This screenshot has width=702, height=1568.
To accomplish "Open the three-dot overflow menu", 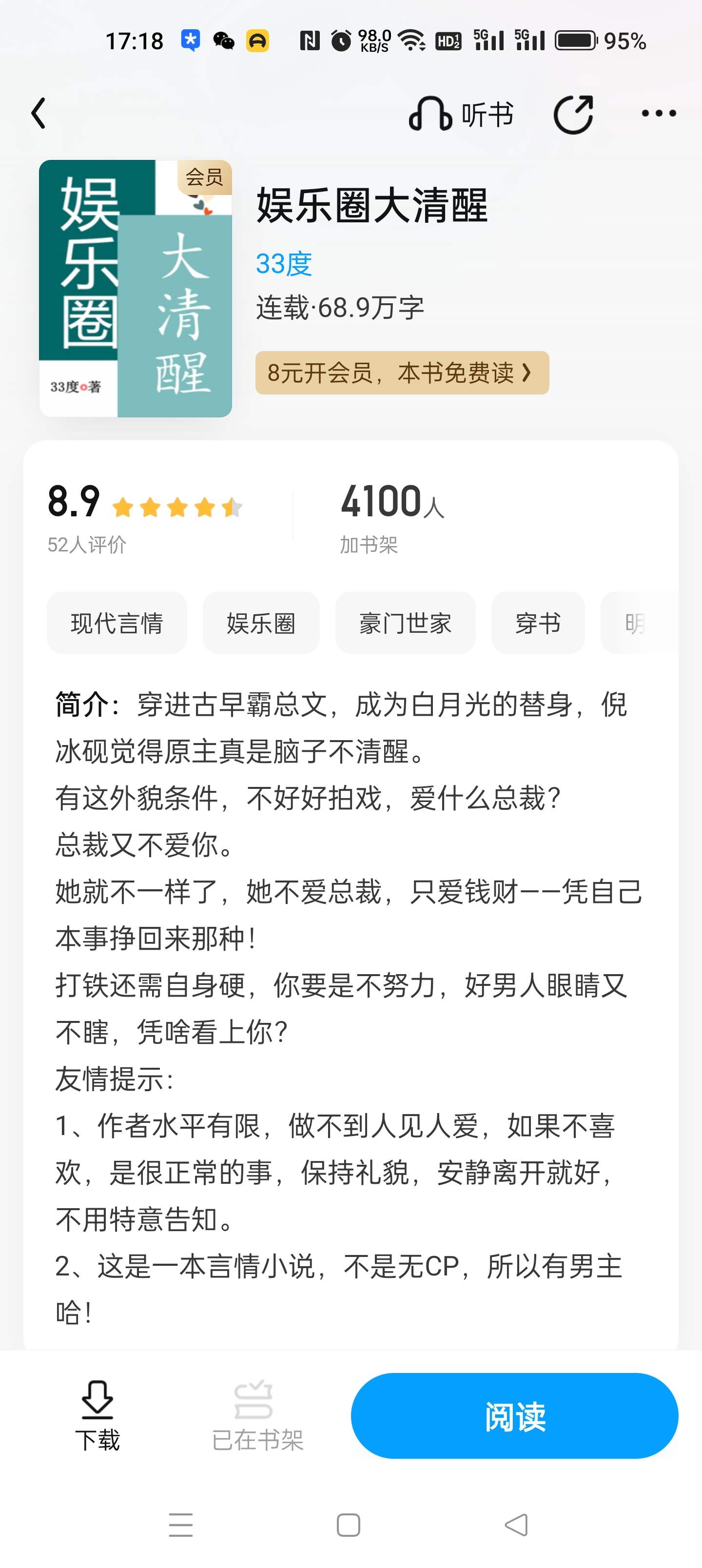I will click(x=659, y=113).
